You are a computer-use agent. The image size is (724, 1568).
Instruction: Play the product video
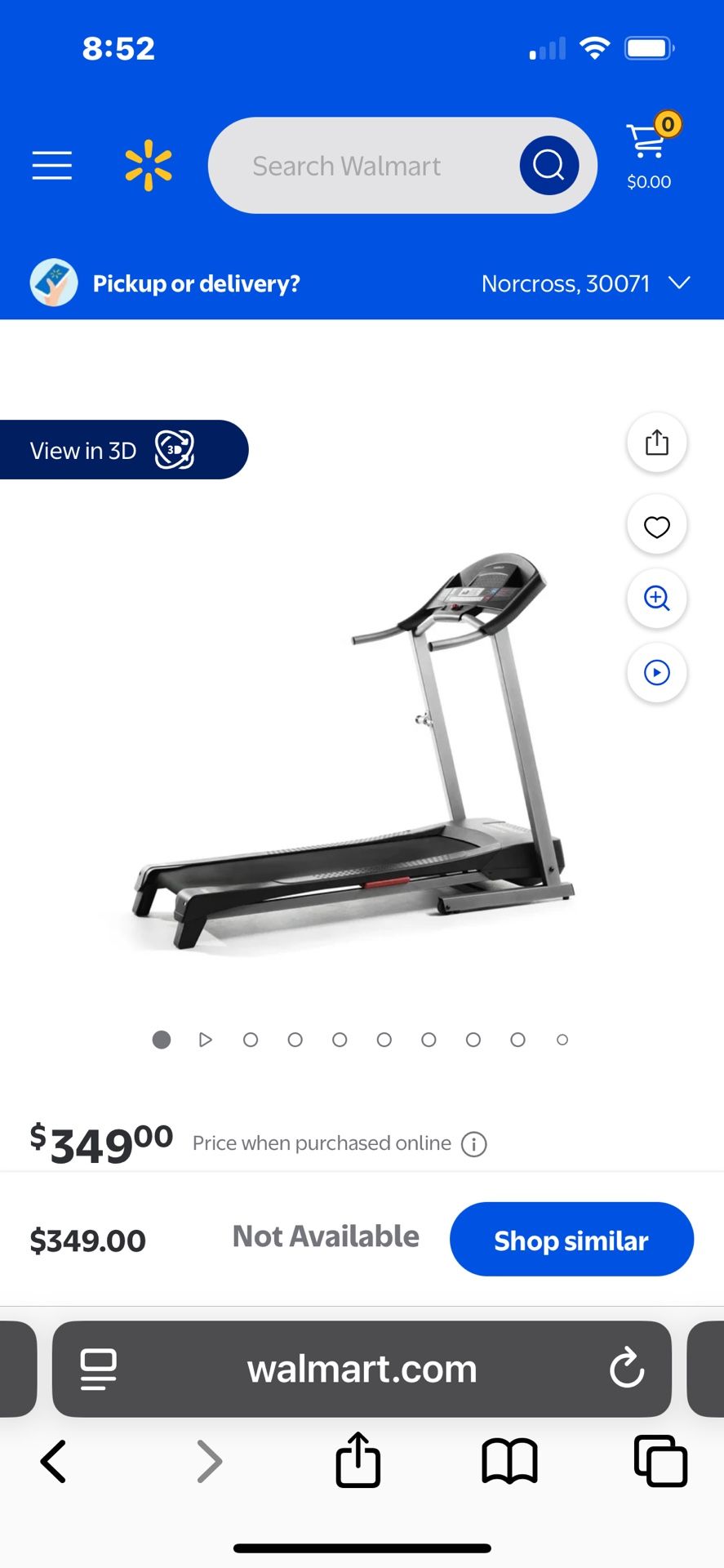point(656,672)
